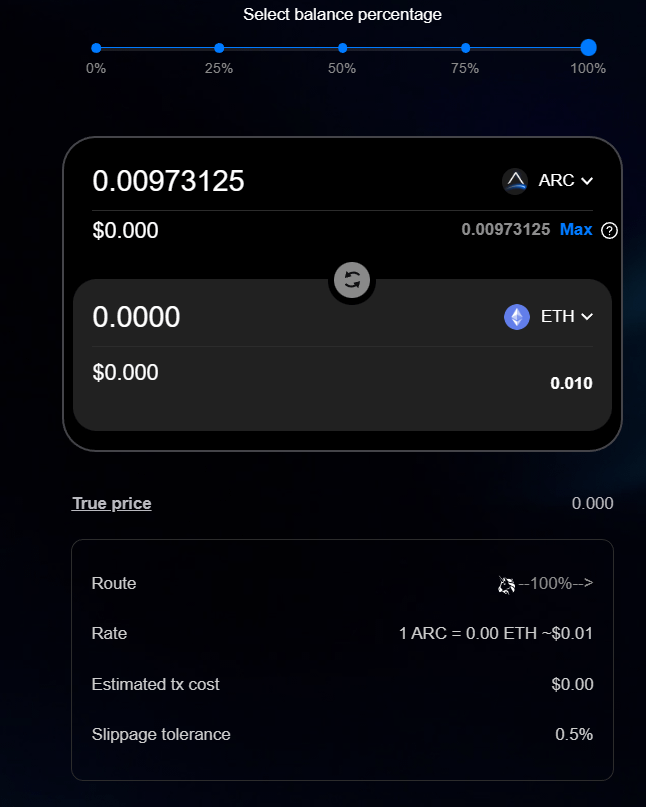Select the 25% balance point
This screenshot has height=807, width=646.
click(219, 48)
